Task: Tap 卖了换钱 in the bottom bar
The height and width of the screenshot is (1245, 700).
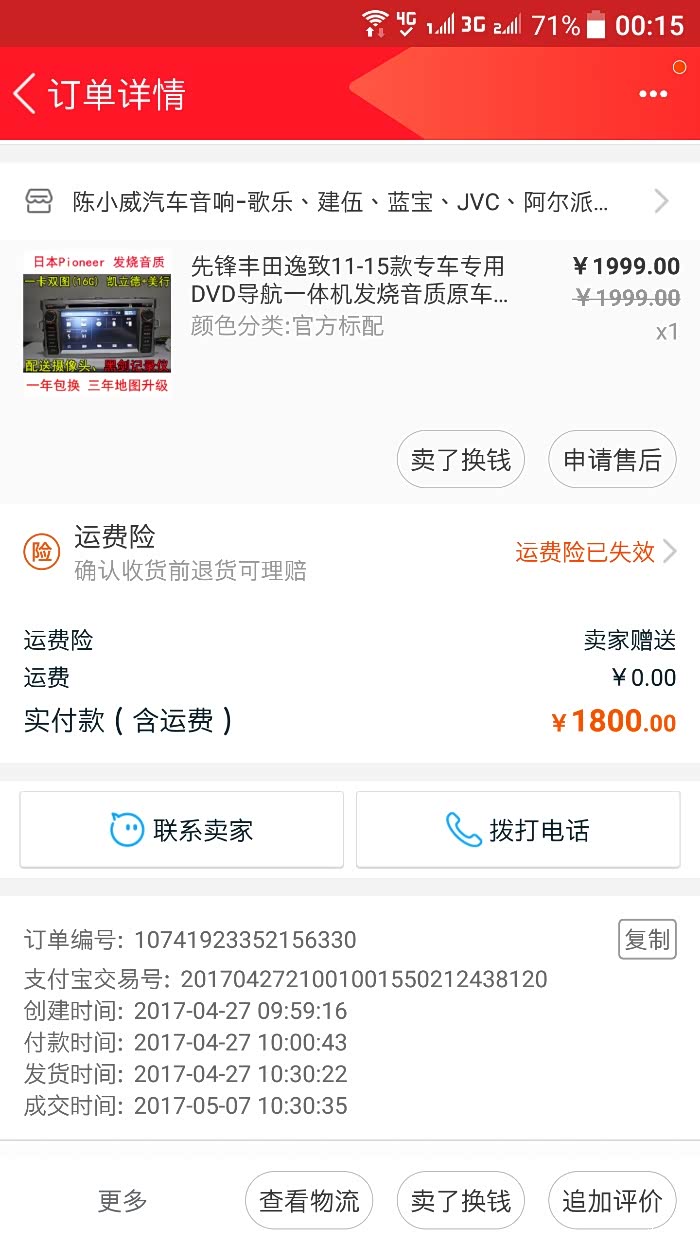Action: pyautogui.click(x=460, y=1201)
